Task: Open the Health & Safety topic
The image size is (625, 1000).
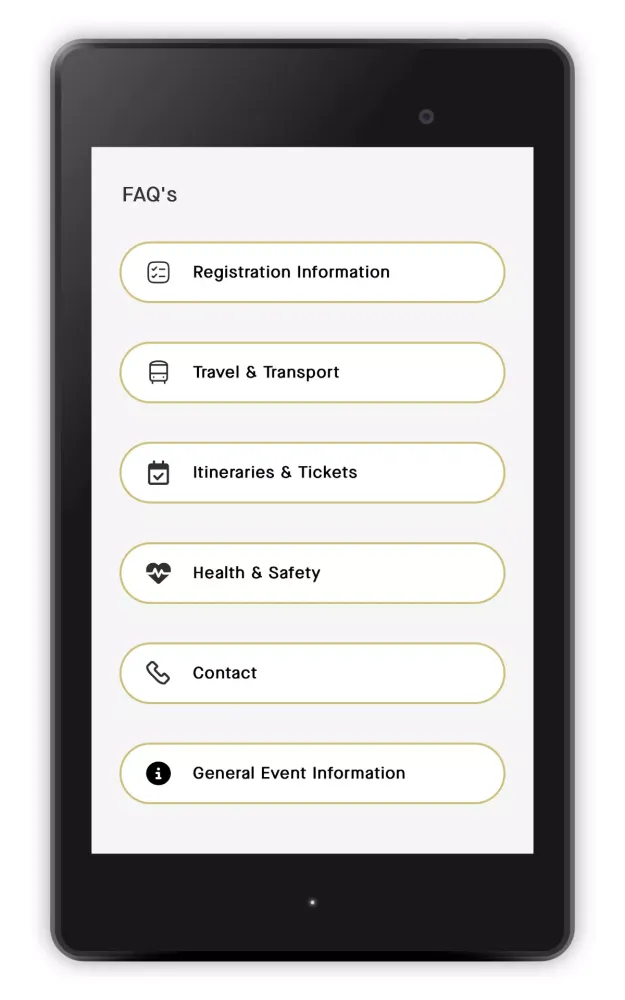Action: point(312,573)
